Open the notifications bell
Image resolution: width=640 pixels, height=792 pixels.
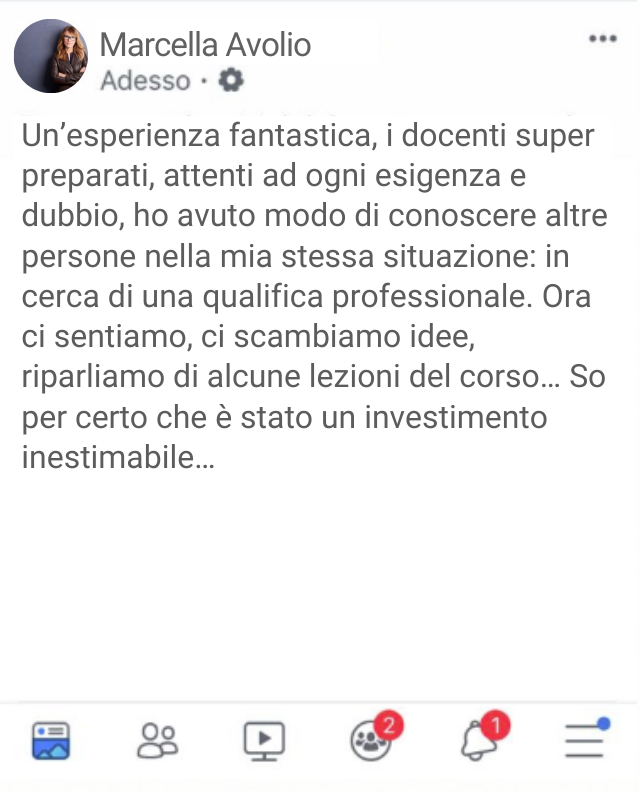coord(478,740)
